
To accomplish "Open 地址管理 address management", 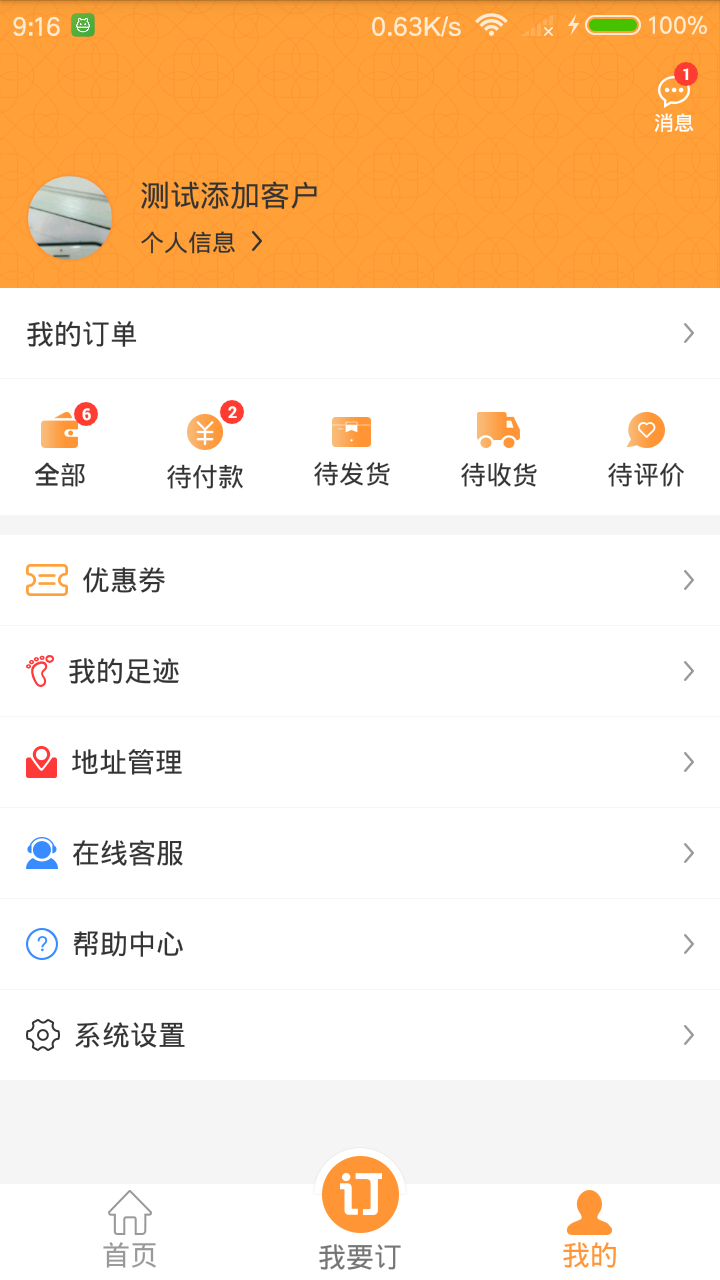I will tap(360, 762).
